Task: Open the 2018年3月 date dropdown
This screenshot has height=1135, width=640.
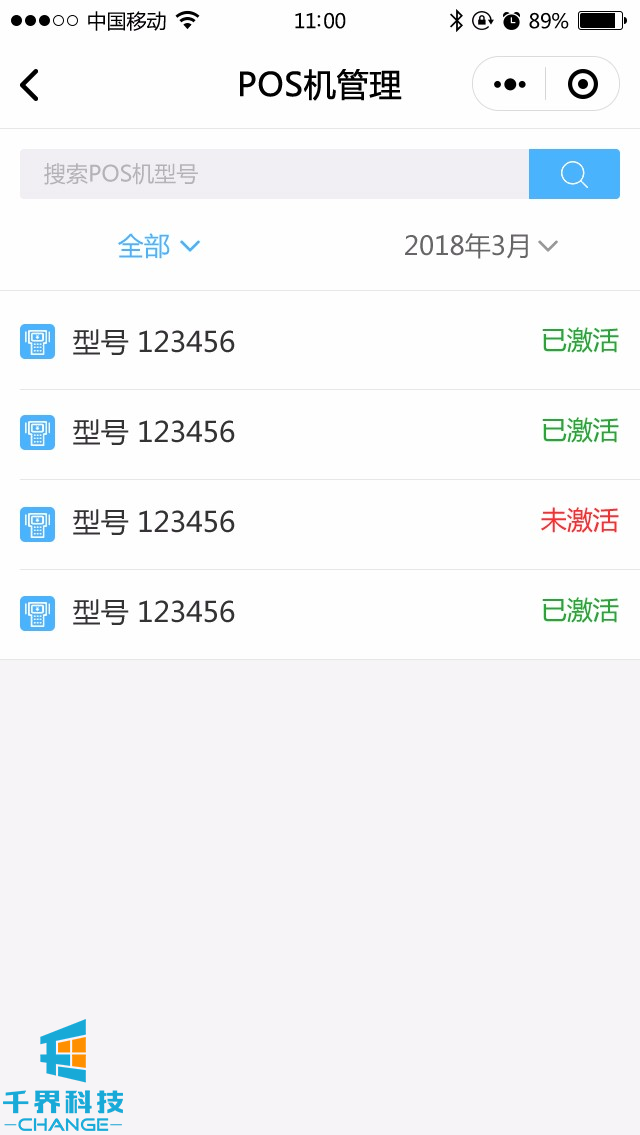Action: pyautogui.click(x=480, y=246)
